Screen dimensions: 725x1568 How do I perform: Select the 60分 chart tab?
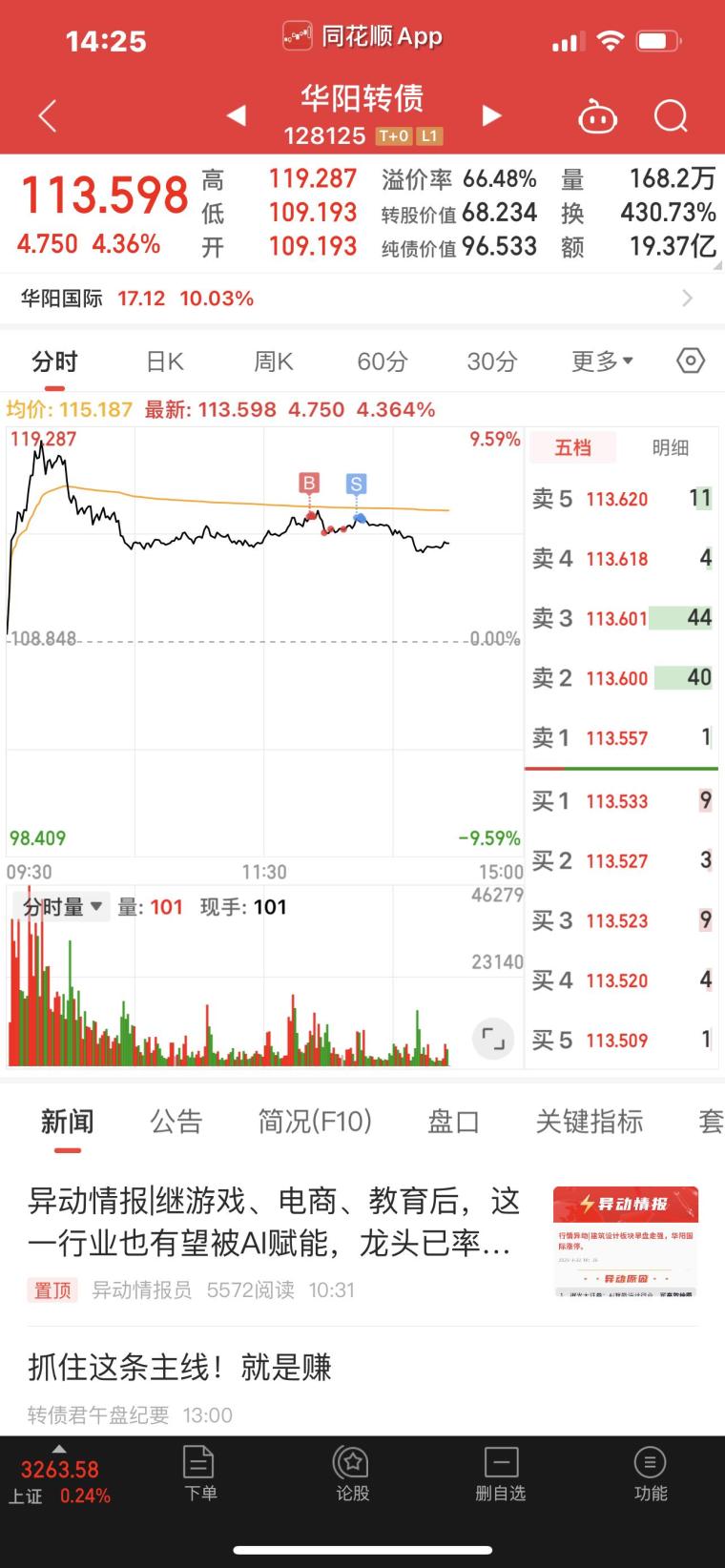tap(382, 361)
